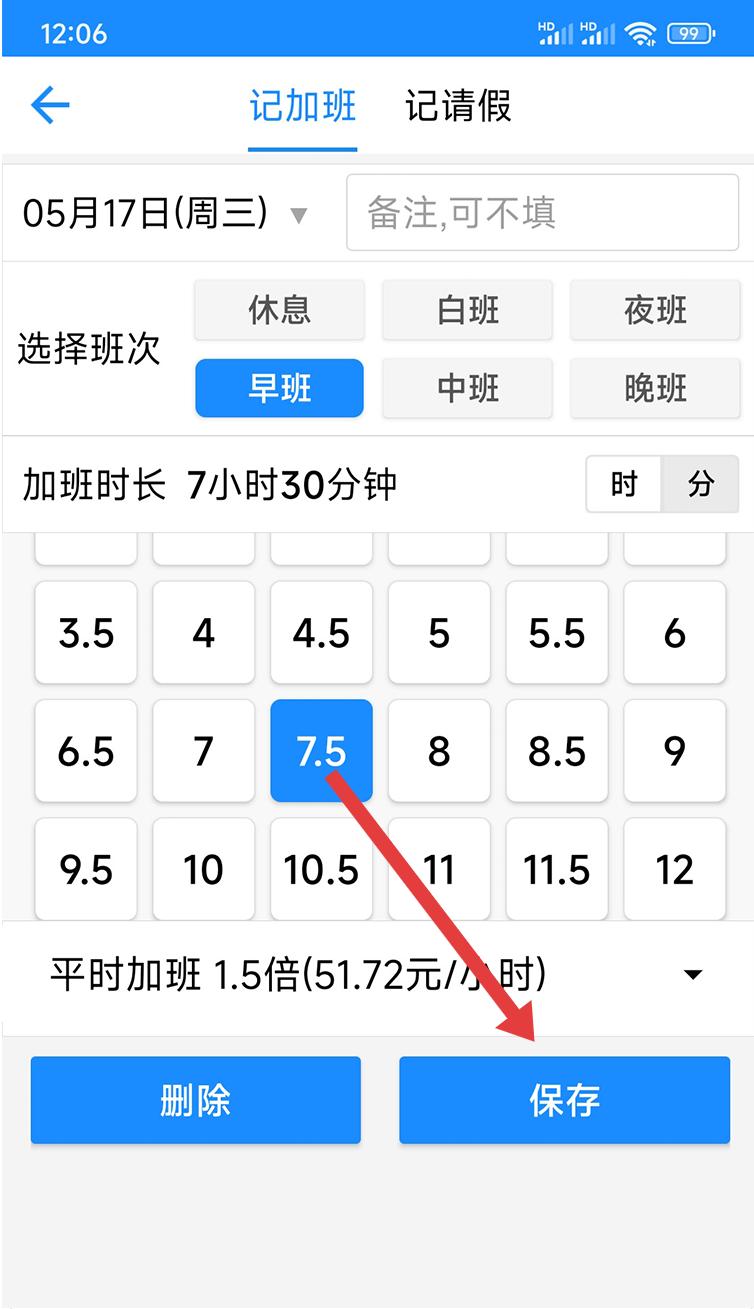The image size is (754, 1309).
Task: Switch duration unit to 分
Action: tap(701, 485)
